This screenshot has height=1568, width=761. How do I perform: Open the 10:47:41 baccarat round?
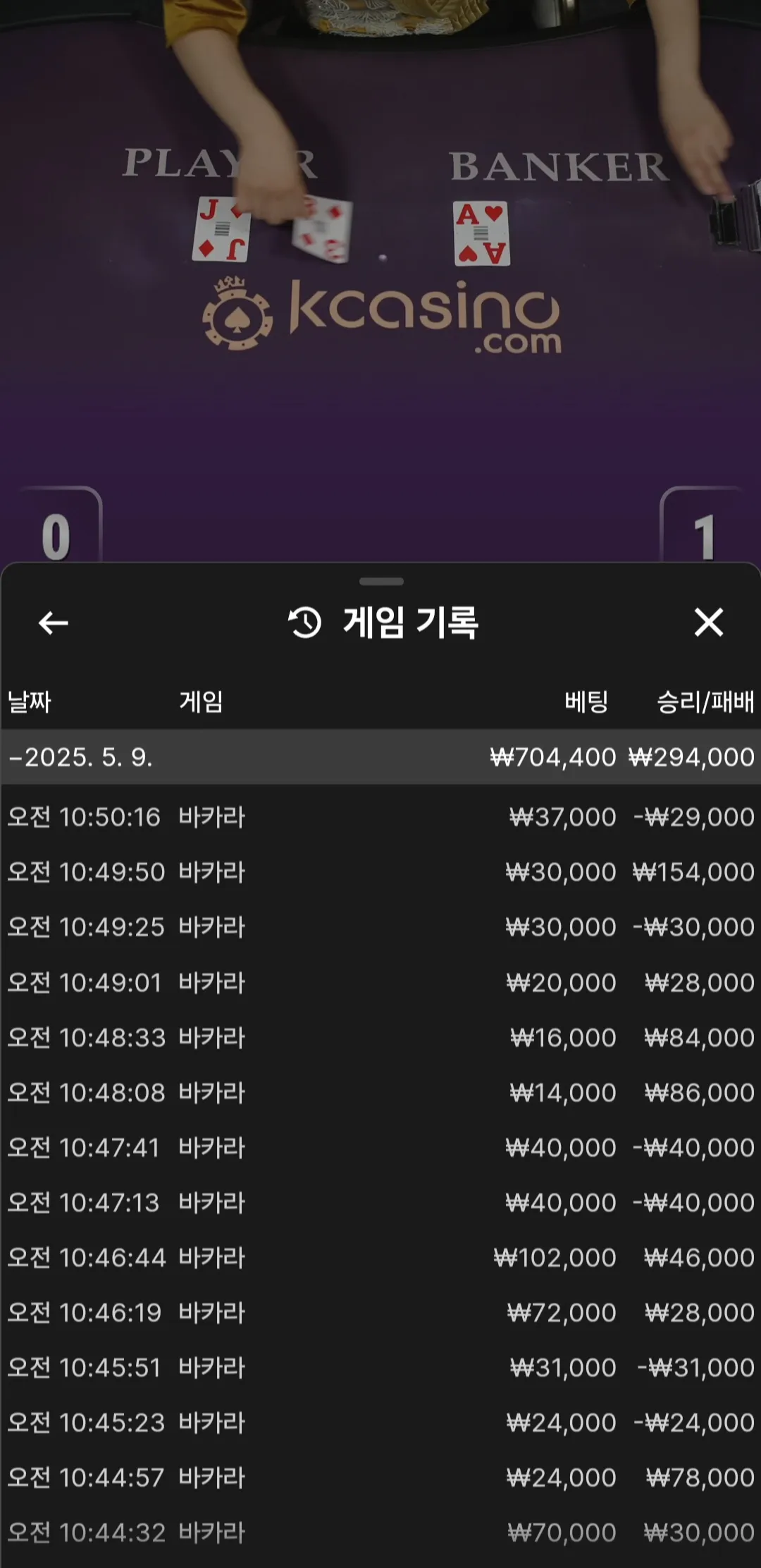pos(380,1147)
